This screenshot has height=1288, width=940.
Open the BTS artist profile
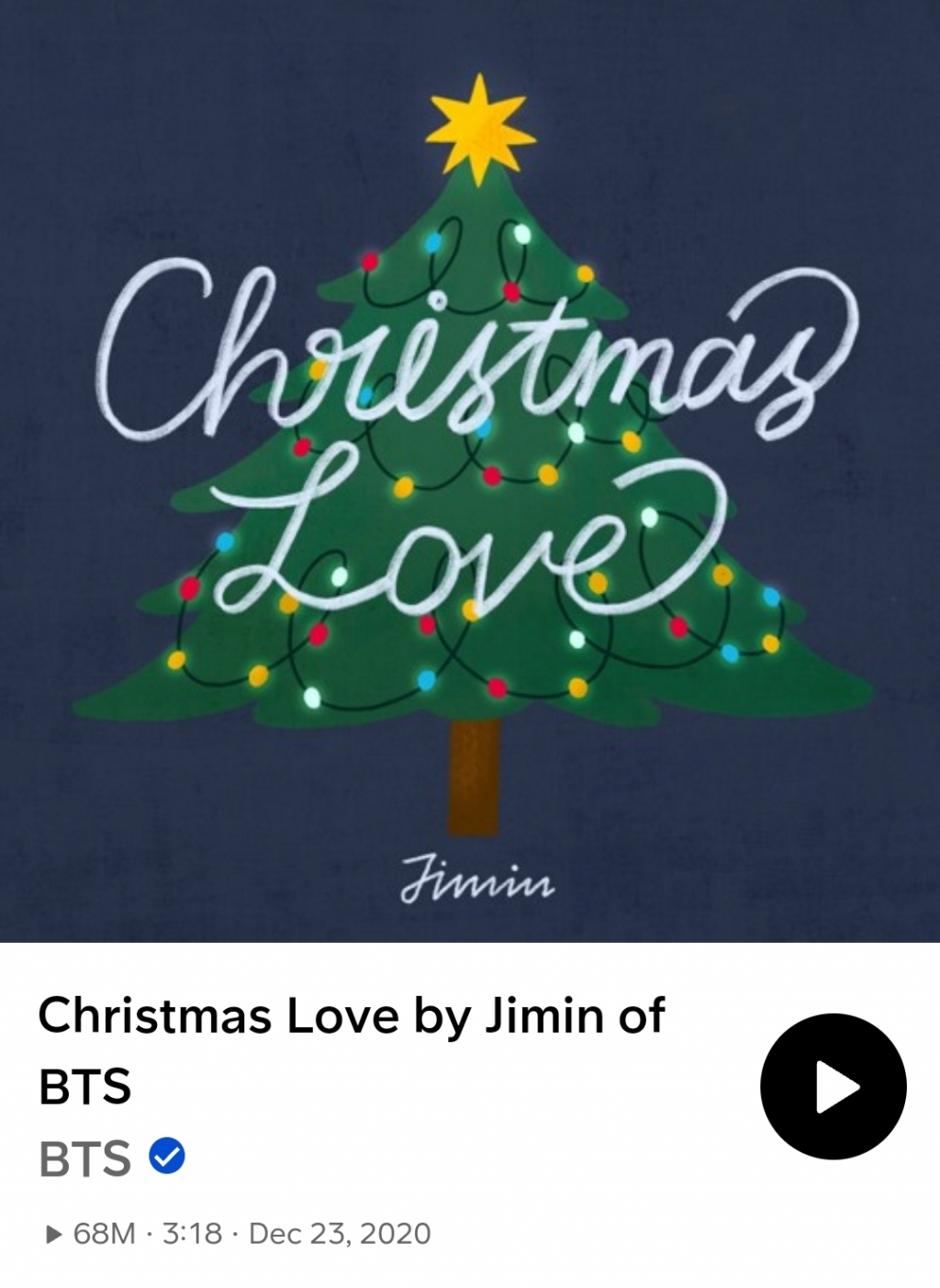[85, 1159]
